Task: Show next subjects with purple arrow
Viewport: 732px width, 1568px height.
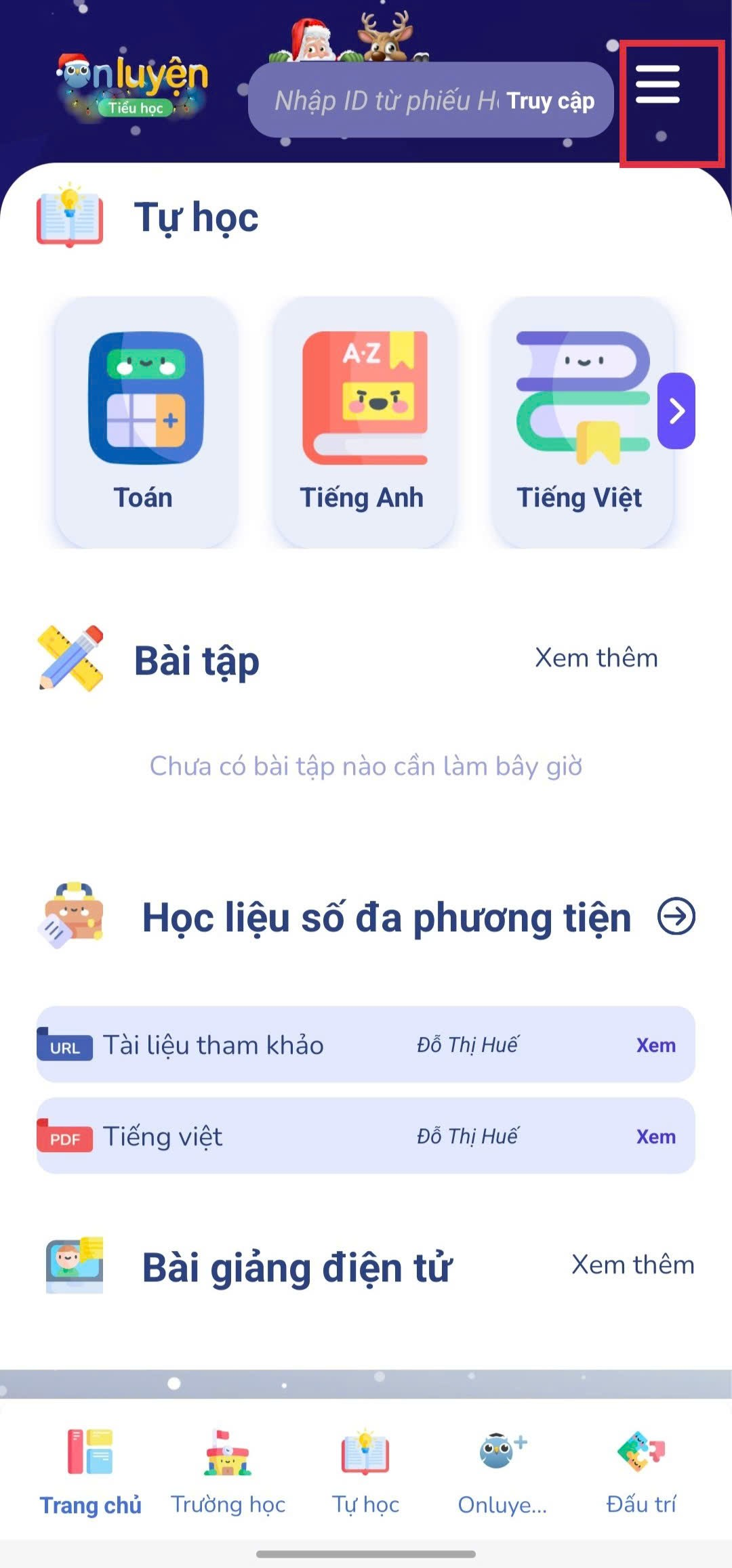Action: (676, 410)
